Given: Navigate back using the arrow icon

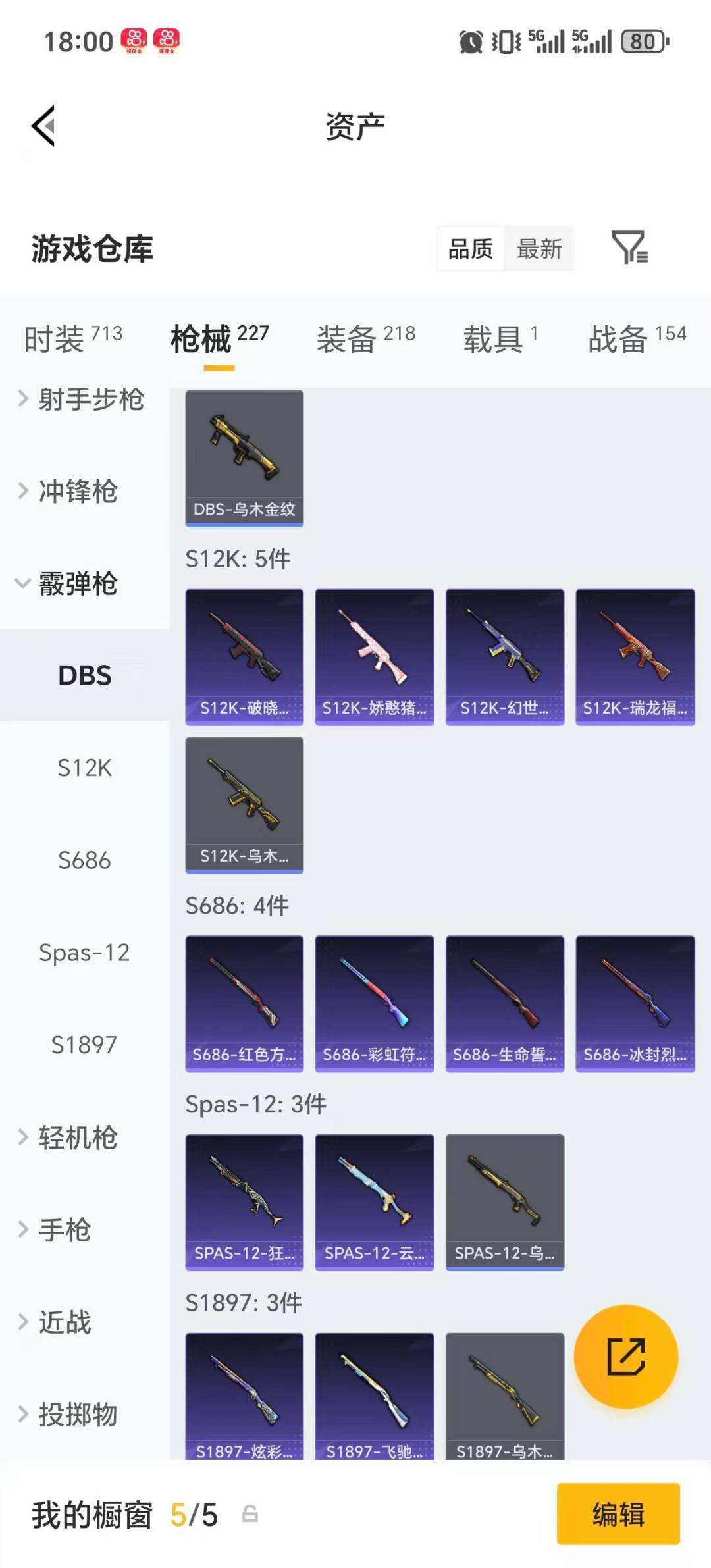Looking at the screenshot, I should pyautogui.click(x=43, y=125).
